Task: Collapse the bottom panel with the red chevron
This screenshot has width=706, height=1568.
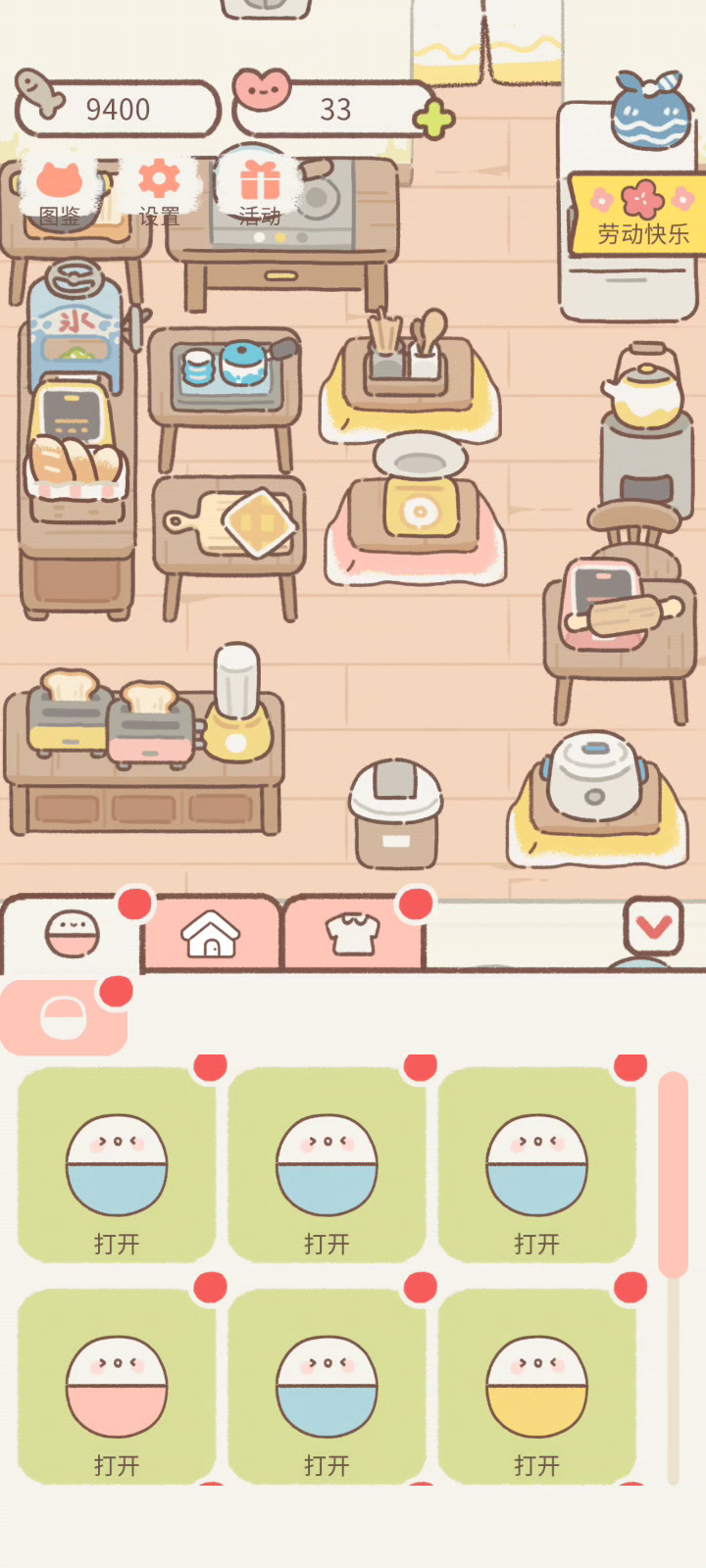Action: 653,925
